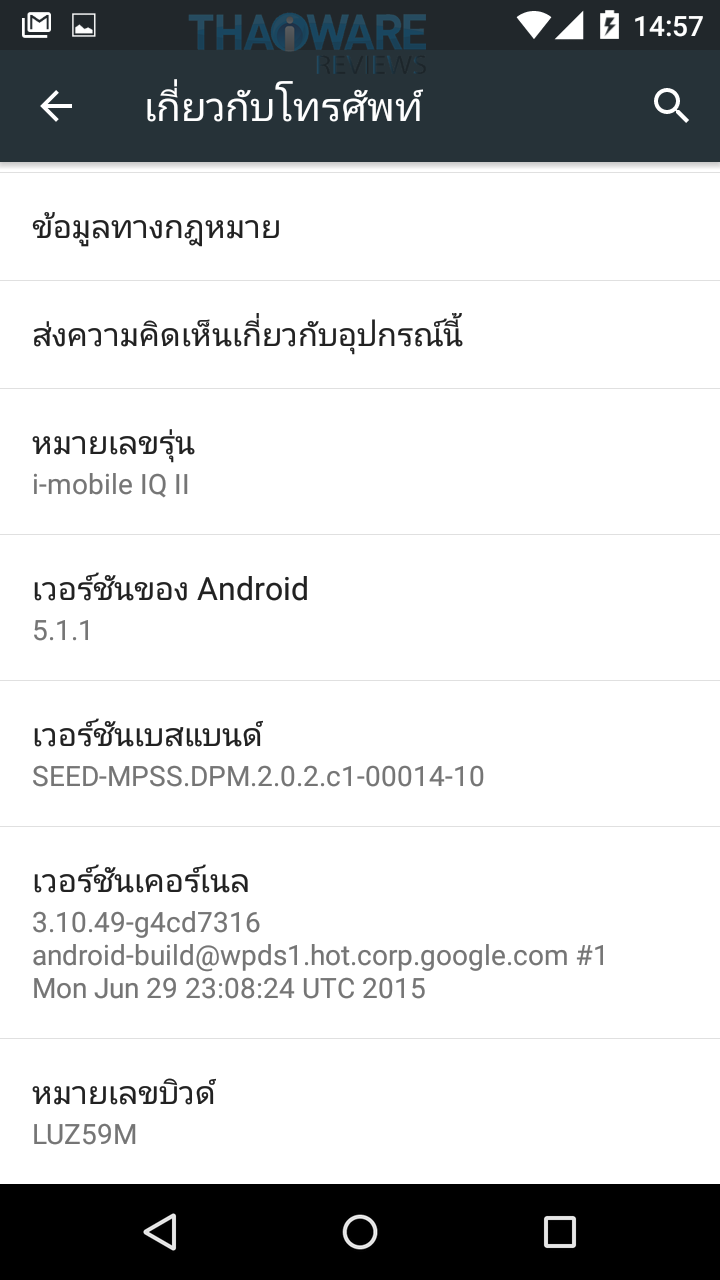
Task: Go back using the app bar arrow
Action: point(57,106)
